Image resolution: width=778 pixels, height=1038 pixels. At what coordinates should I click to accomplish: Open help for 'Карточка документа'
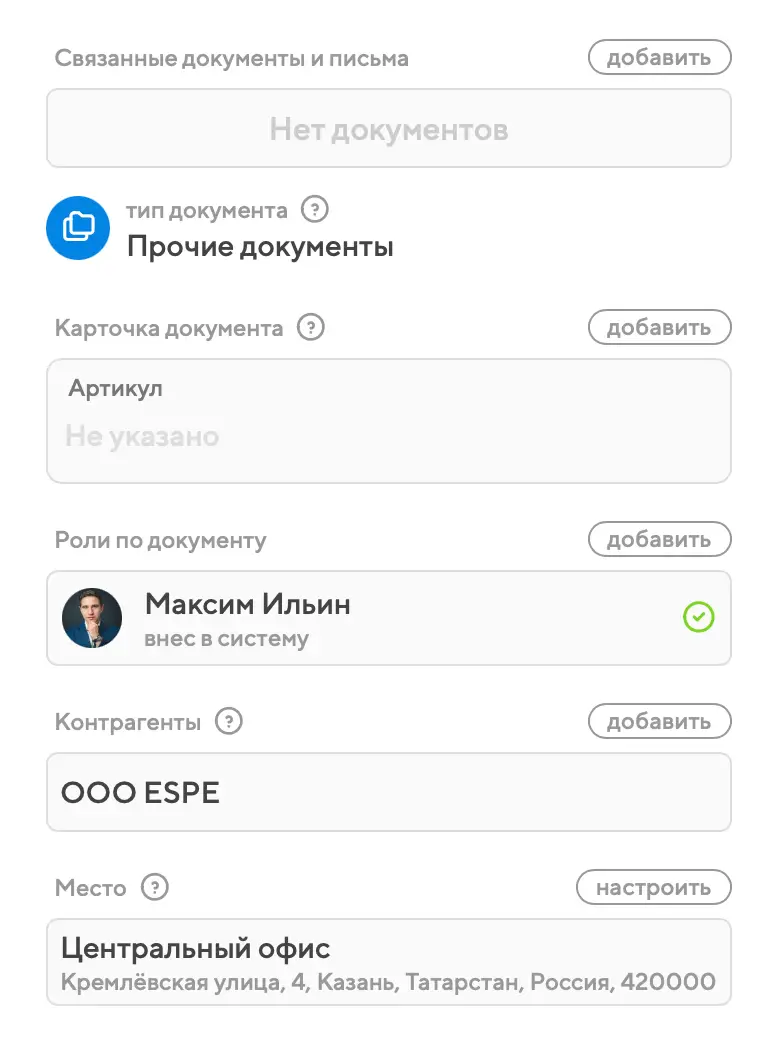tap(312, 327)
